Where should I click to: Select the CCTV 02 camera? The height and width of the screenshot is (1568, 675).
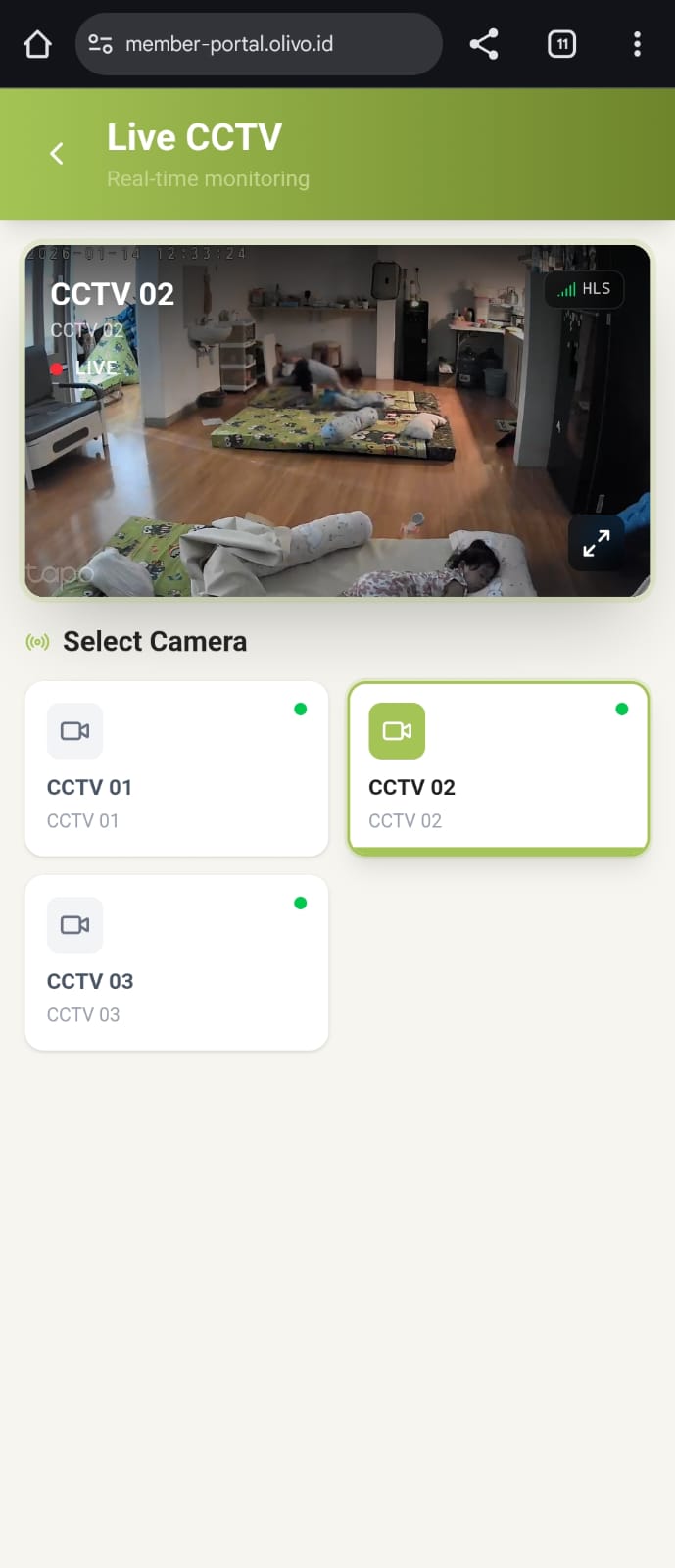498,768
